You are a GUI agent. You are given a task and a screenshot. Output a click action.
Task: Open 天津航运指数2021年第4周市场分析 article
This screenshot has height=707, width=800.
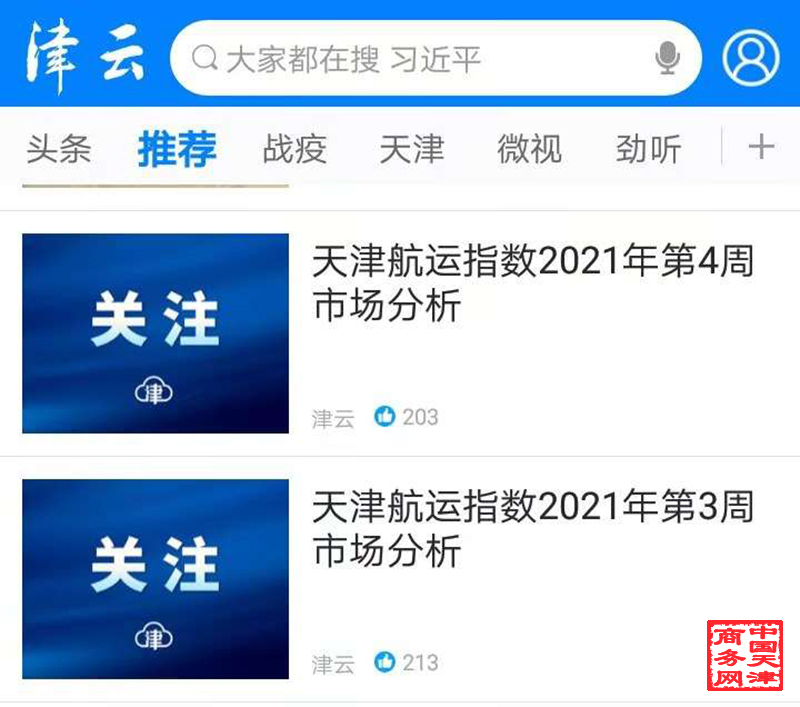(532, 284)
